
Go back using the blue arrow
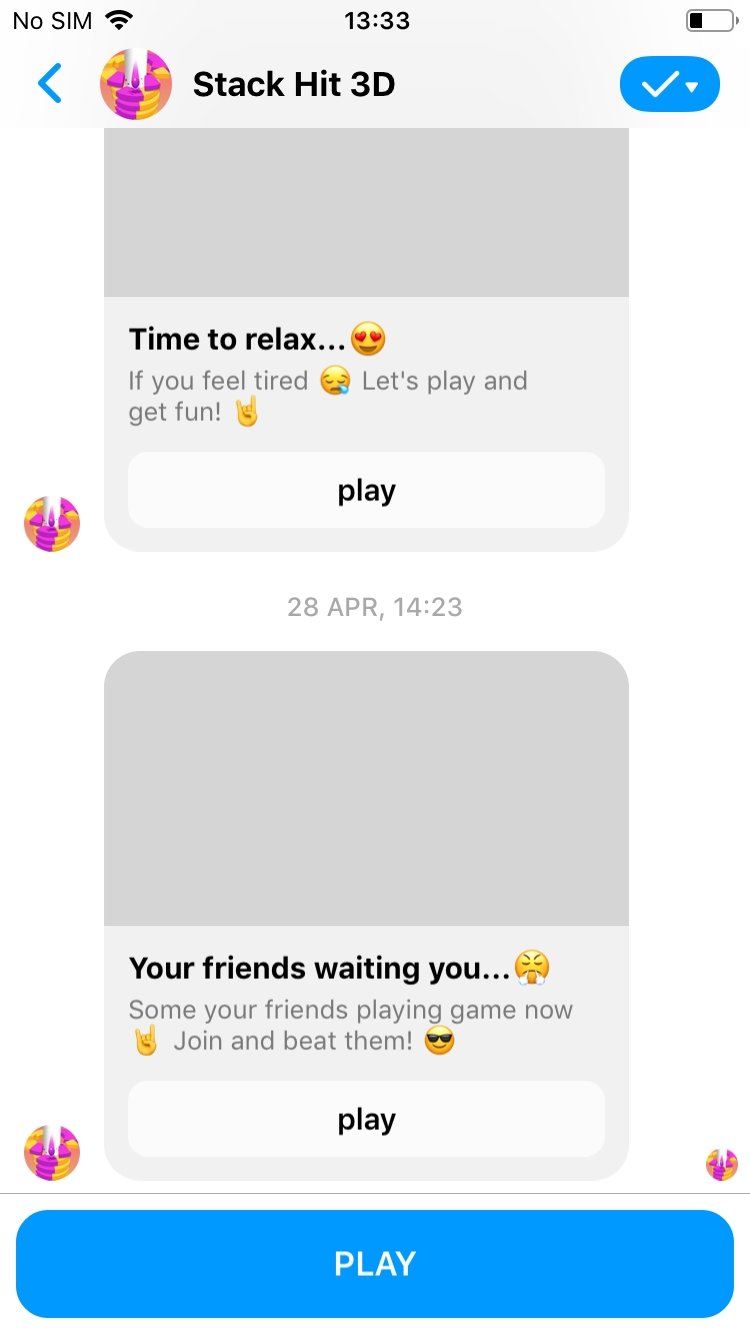click(x=50, y=84)
